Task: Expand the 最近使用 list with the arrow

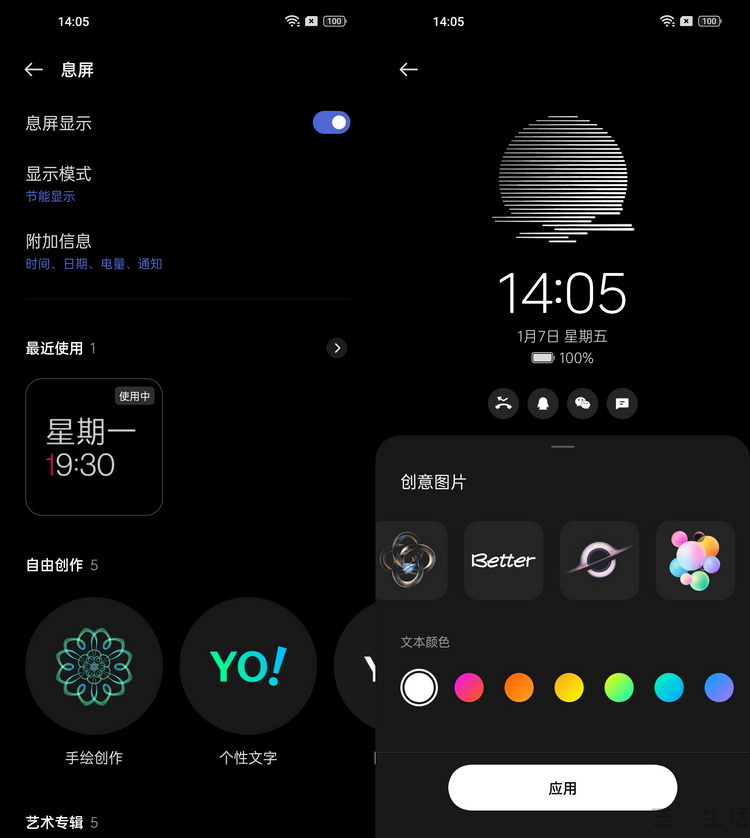Action: tap(337, 348)
